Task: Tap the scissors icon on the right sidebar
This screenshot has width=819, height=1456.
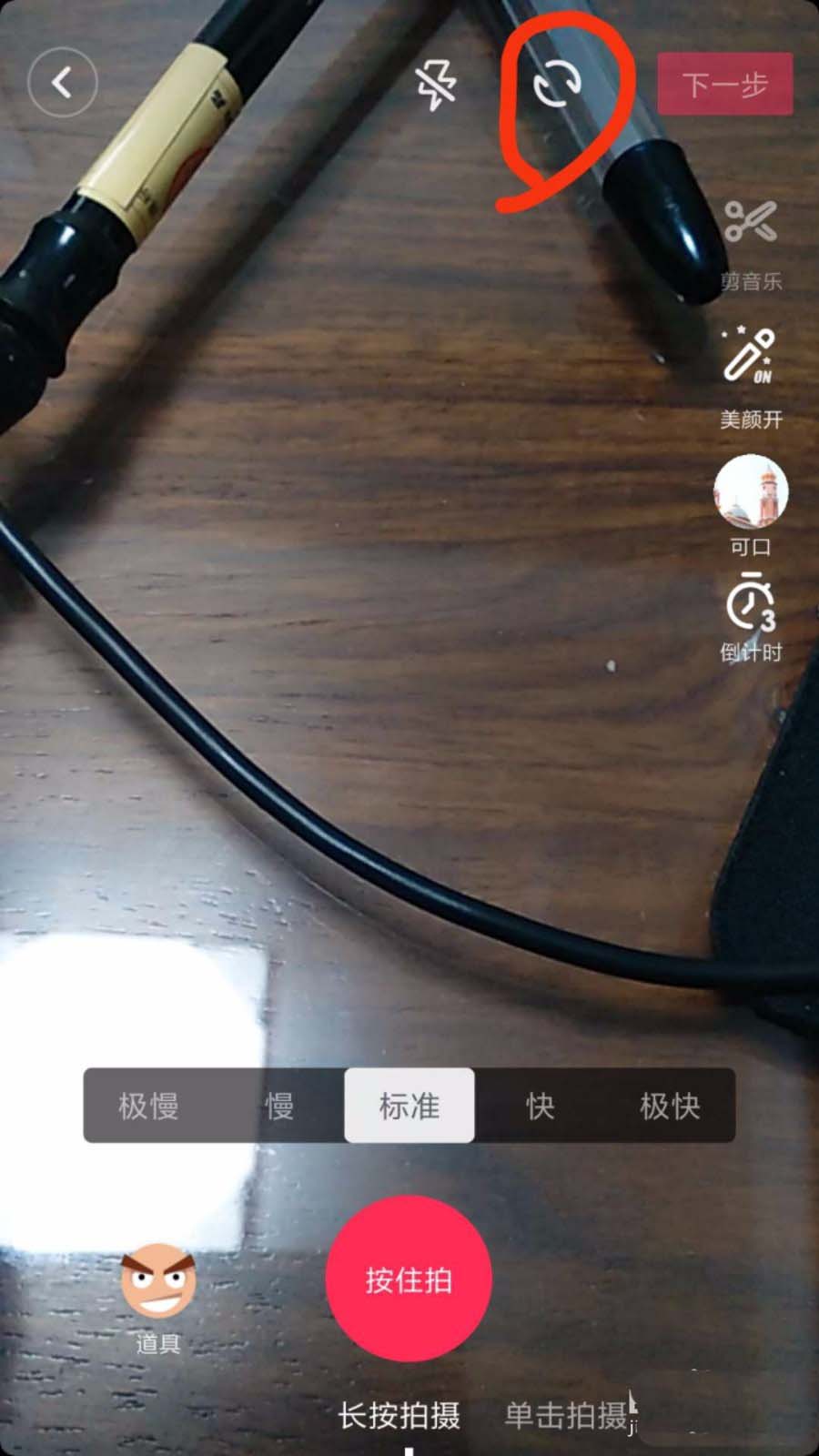Action: [749, 218]
